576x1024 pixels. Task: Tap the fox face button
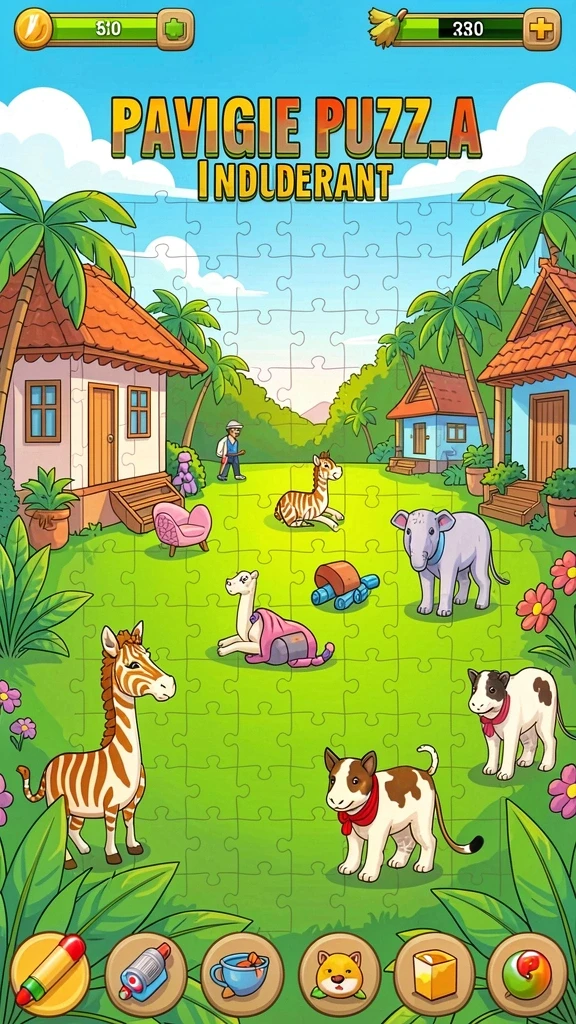tap(339, 975)
